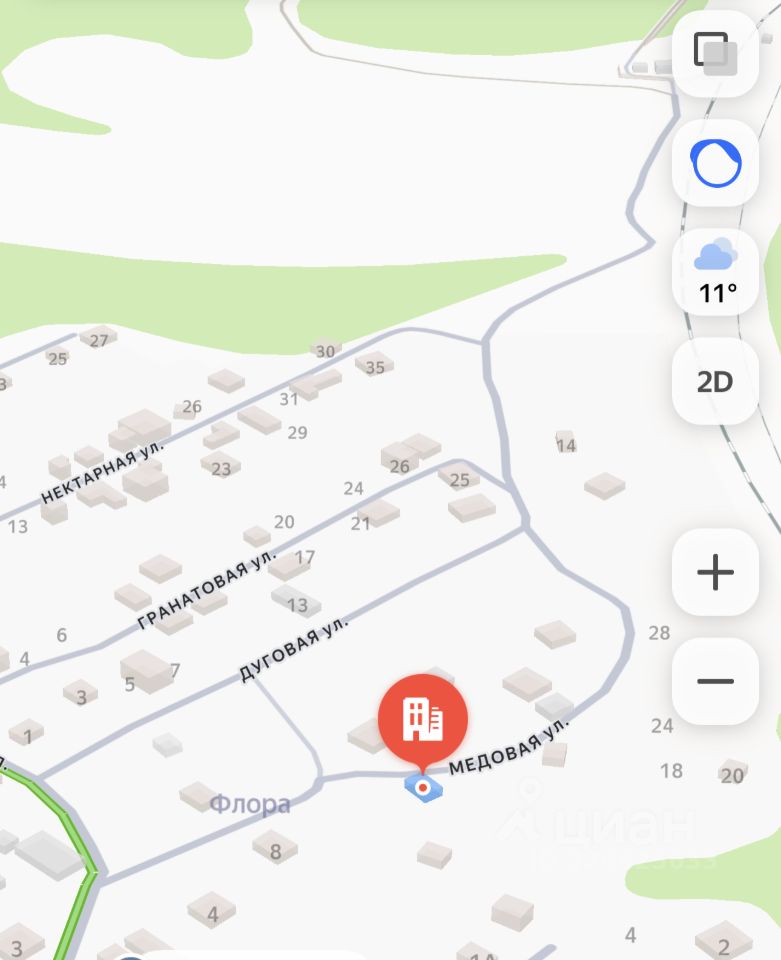
Task: Zoom in with the plus button
Action: [x=715, y=572]
